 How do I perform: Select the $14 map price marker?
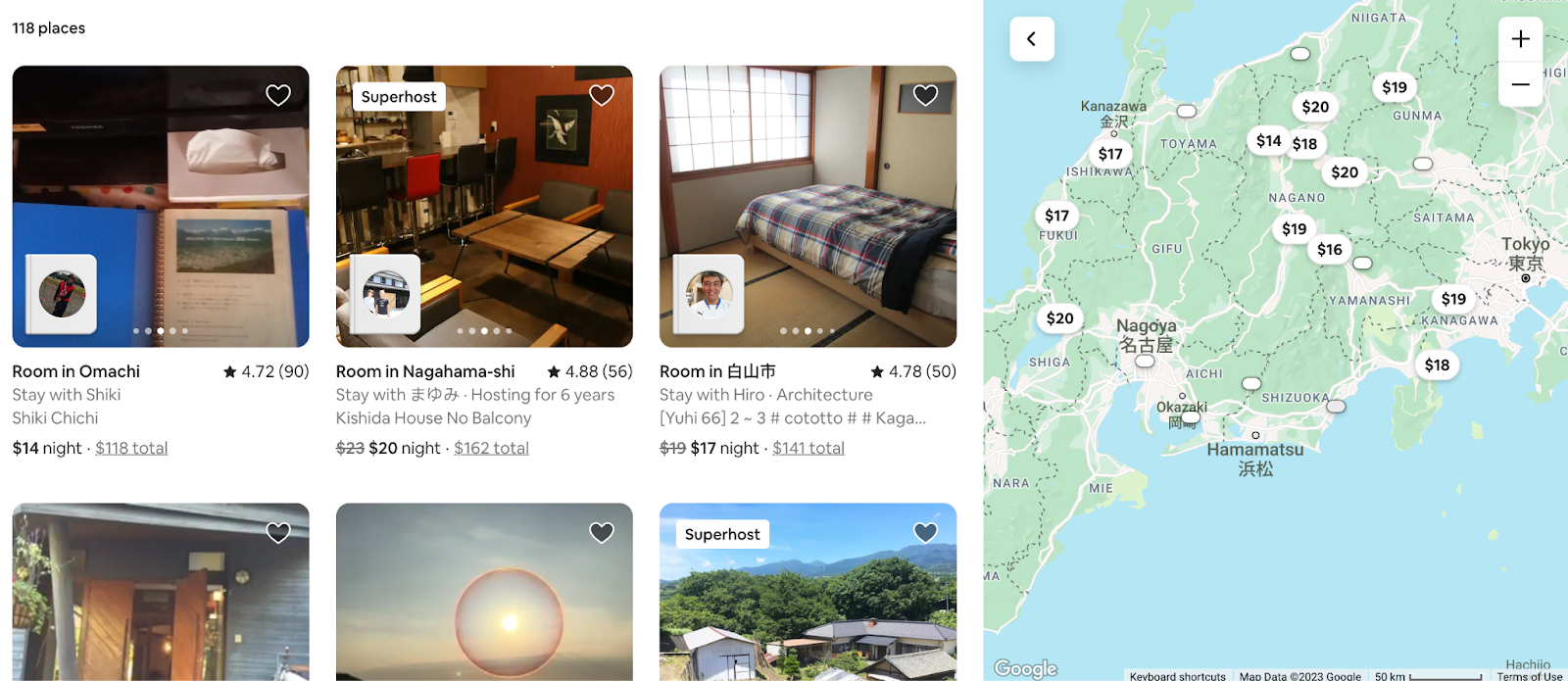click(x=1268, y=141)
